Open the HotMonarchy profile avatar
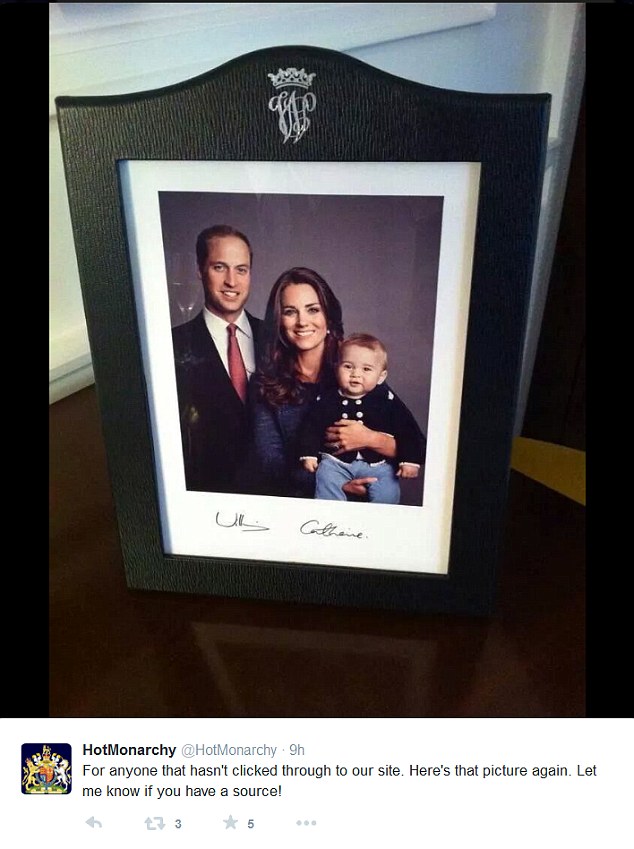The image size is (634, 849). pyautogui.click(x=46, y=768)
